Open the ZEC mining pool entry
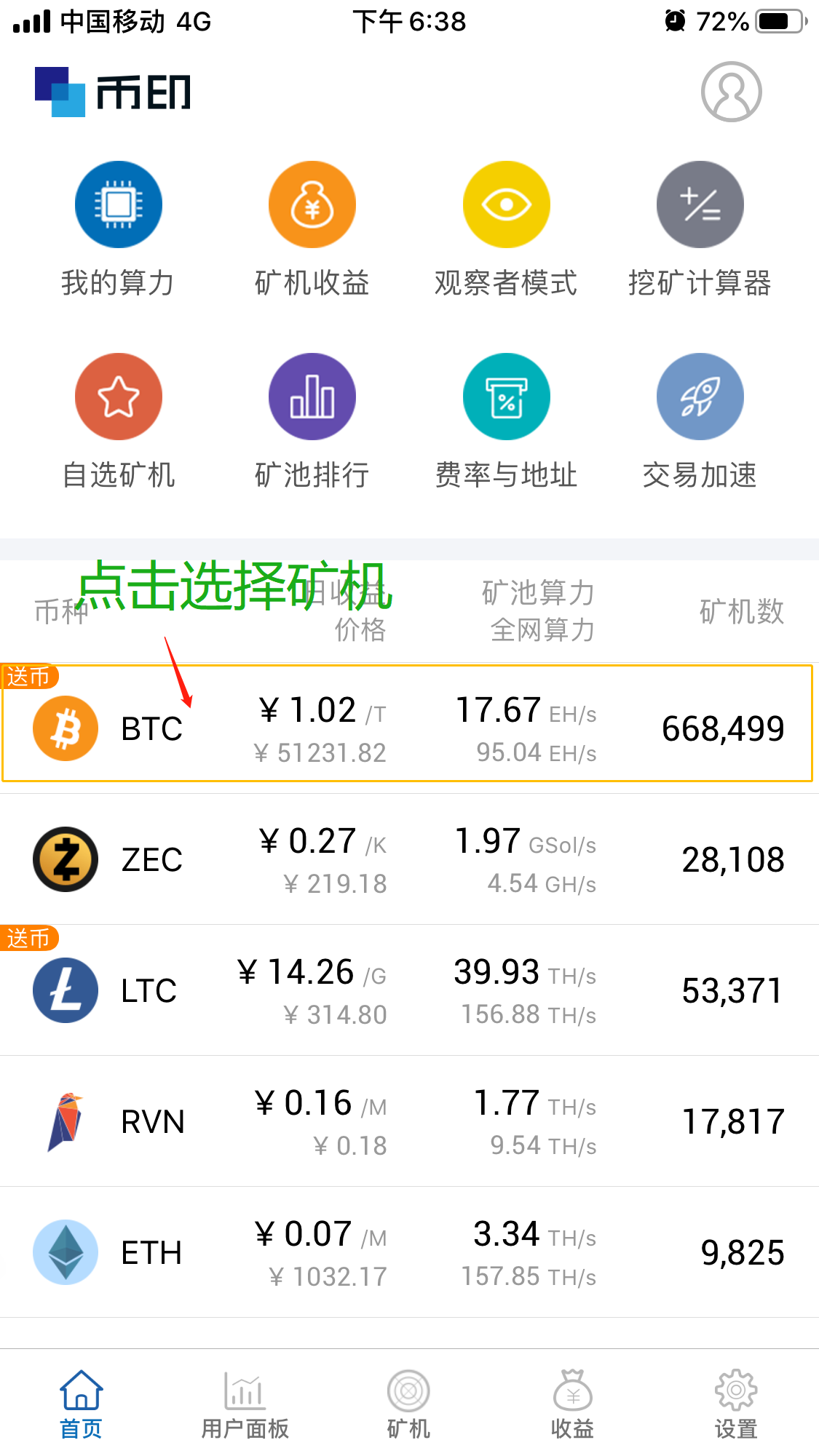 (x=409, y=859)
